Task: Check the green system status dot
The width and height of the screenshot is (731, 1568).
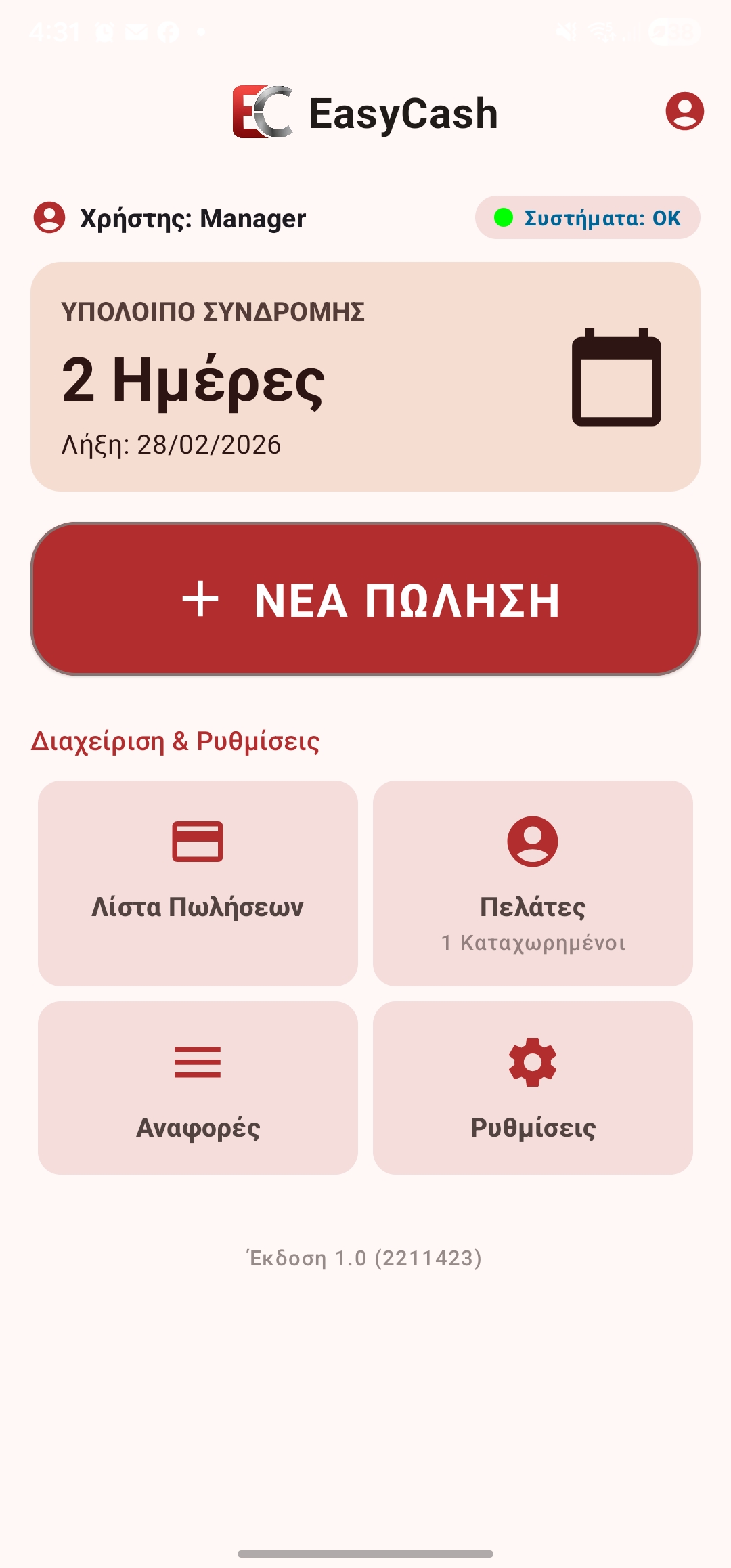Action: click(504, 217)
